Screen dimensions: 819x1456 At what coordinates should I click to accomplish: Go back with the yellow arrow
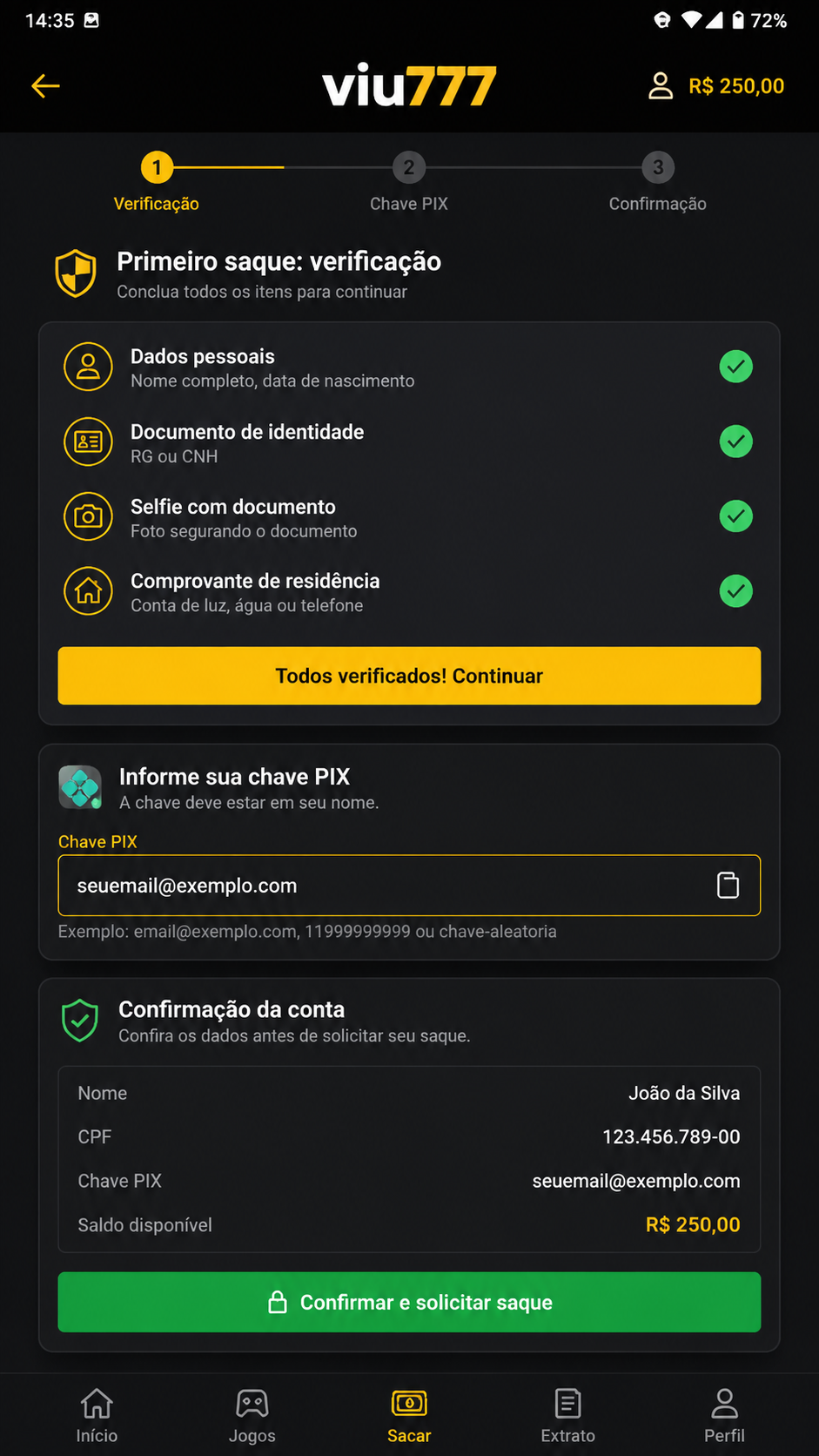click(45, 85)
